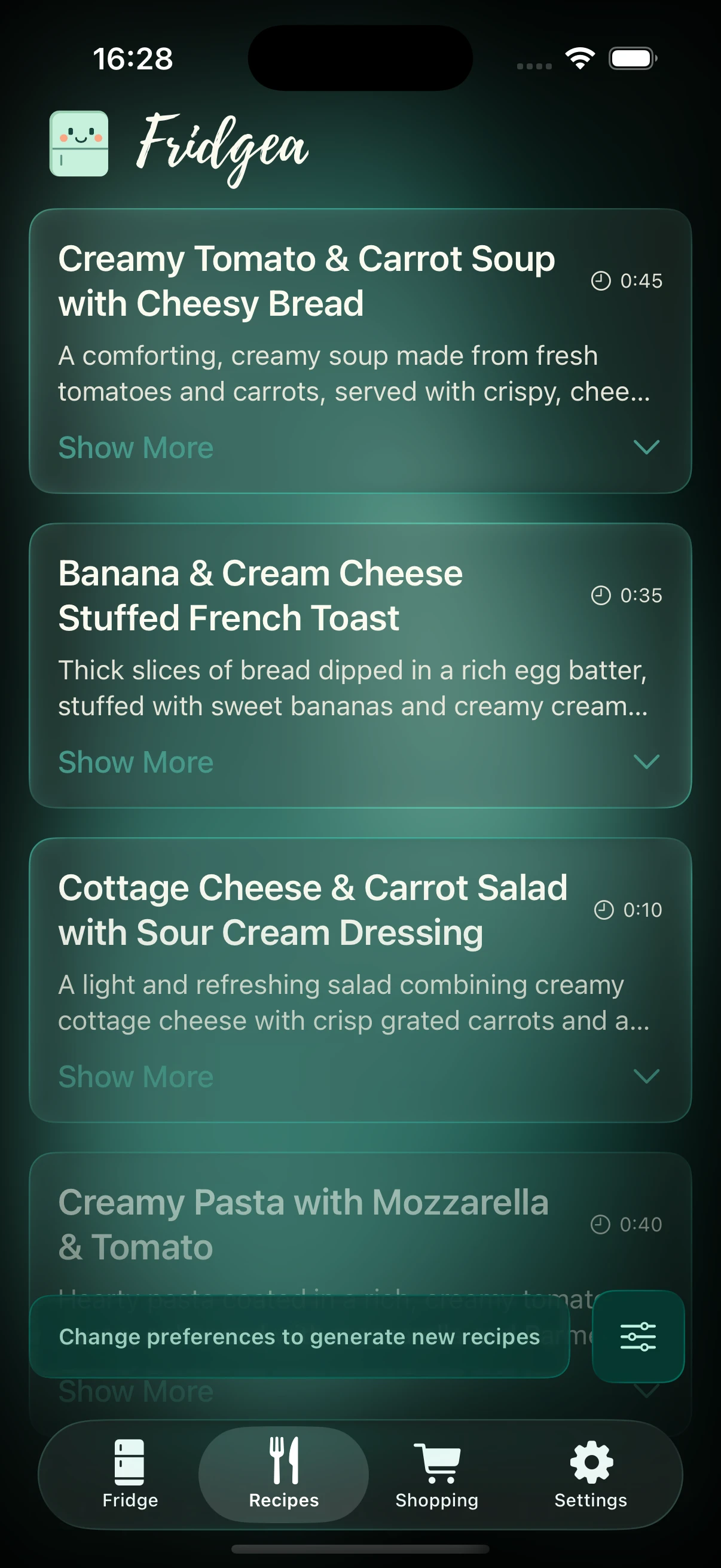Expand the Banana & Cream Cheese French Toast chevron
The height and width of the screenshot is (1568, 721).
(x=646, y=761)
